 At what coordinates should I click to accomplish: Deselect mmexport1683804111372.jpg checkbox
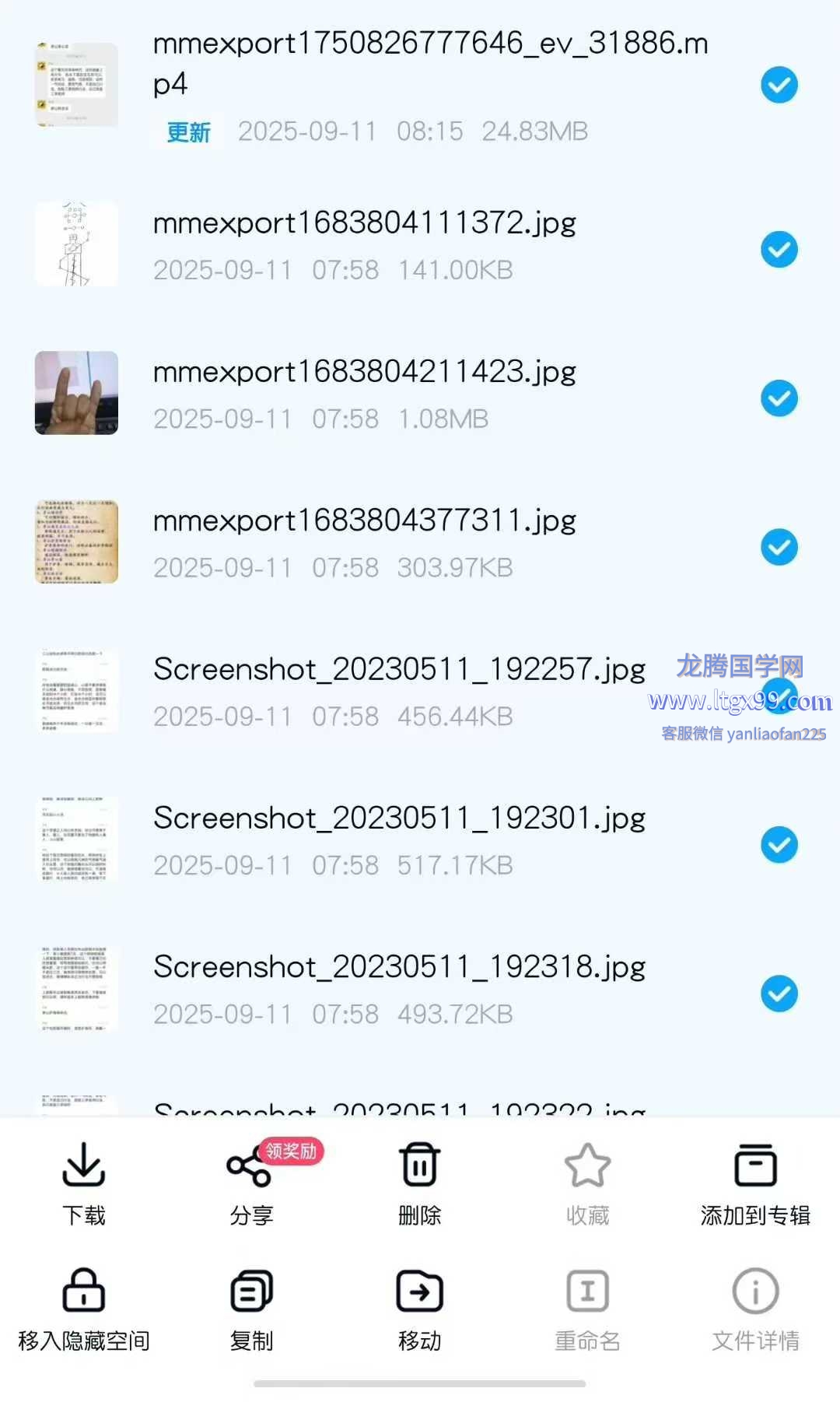coord(779,249)
